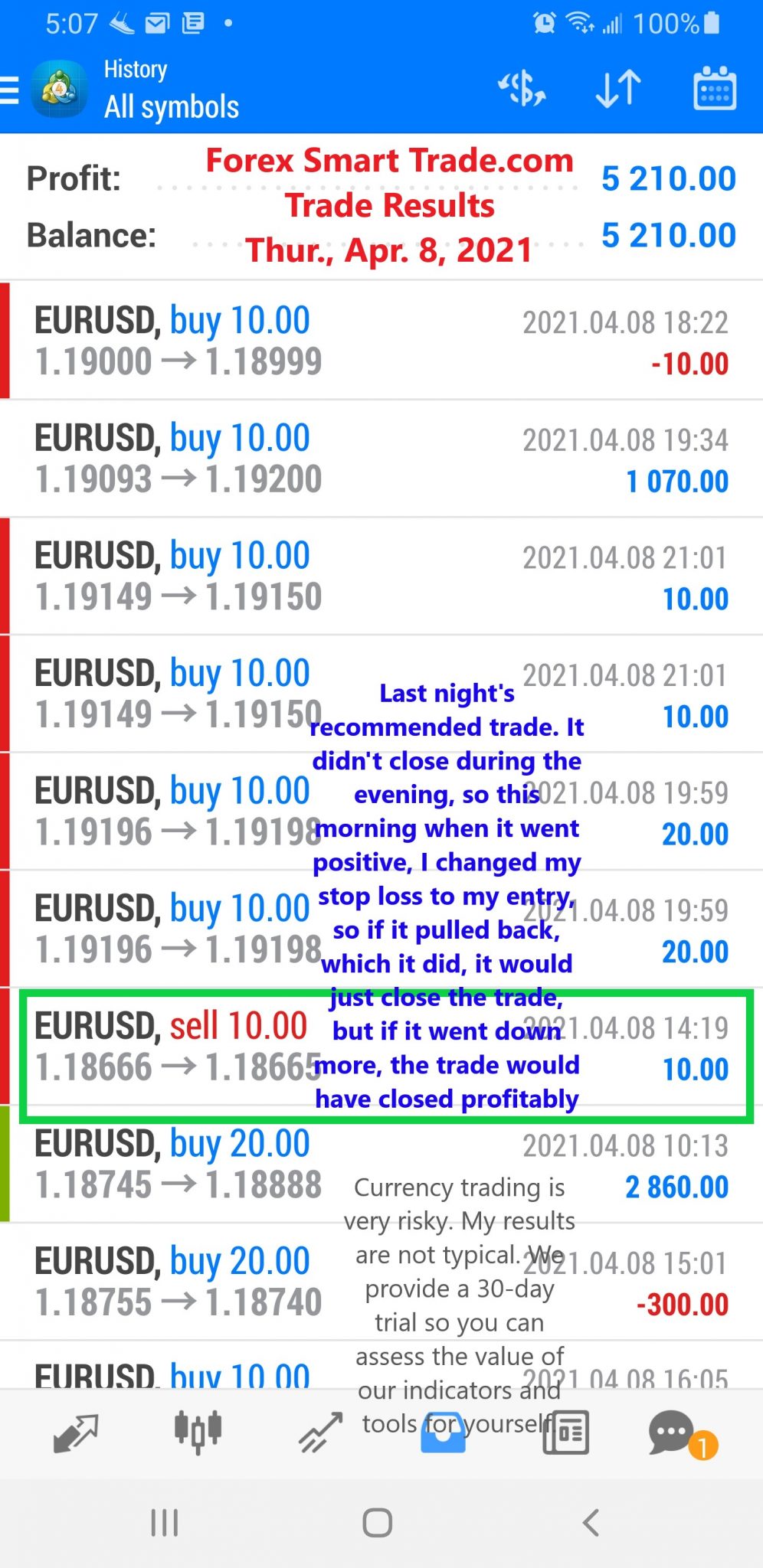Open the symbol filter icon
The height and width of the screenshot is (1568, 763).
pyautogui.click(x=522, y=89)
